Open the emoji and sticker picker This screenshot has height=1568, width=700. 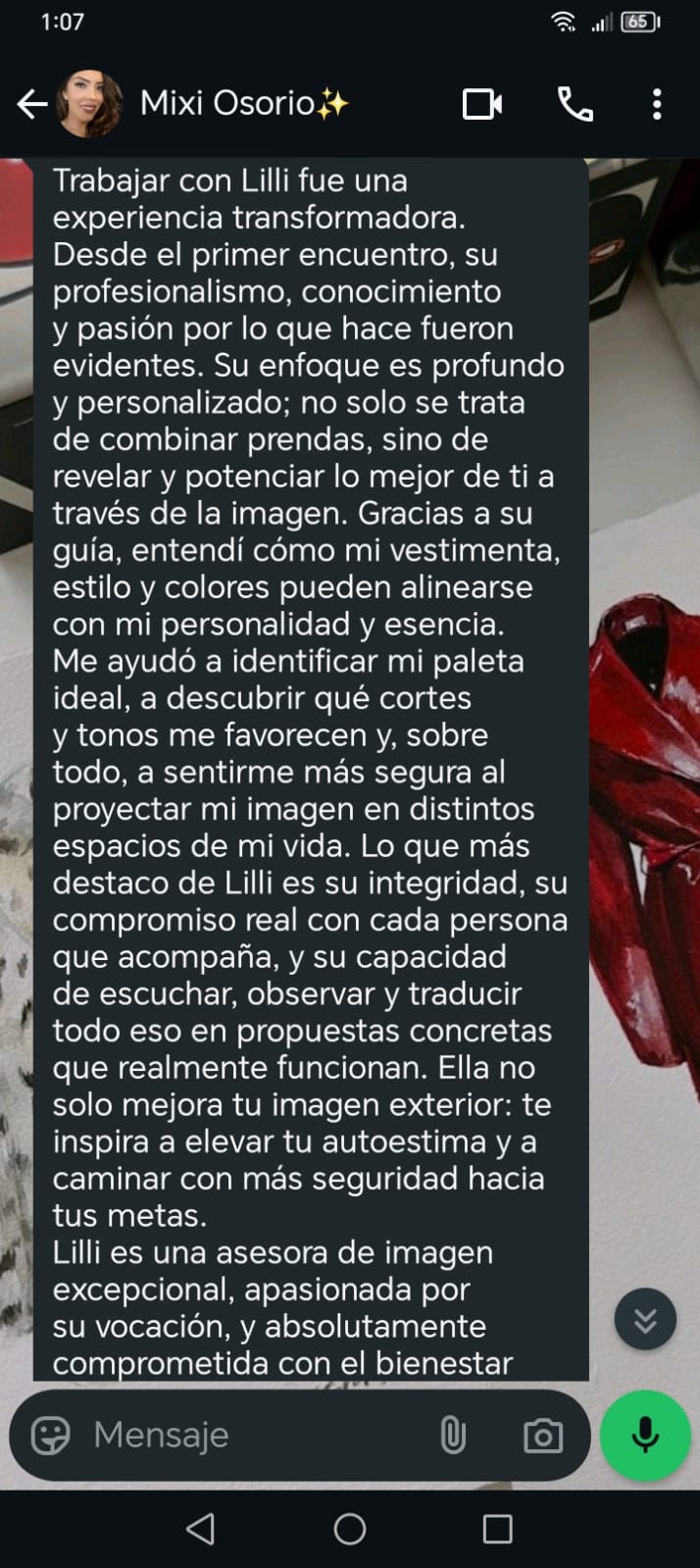[51, 1436]
